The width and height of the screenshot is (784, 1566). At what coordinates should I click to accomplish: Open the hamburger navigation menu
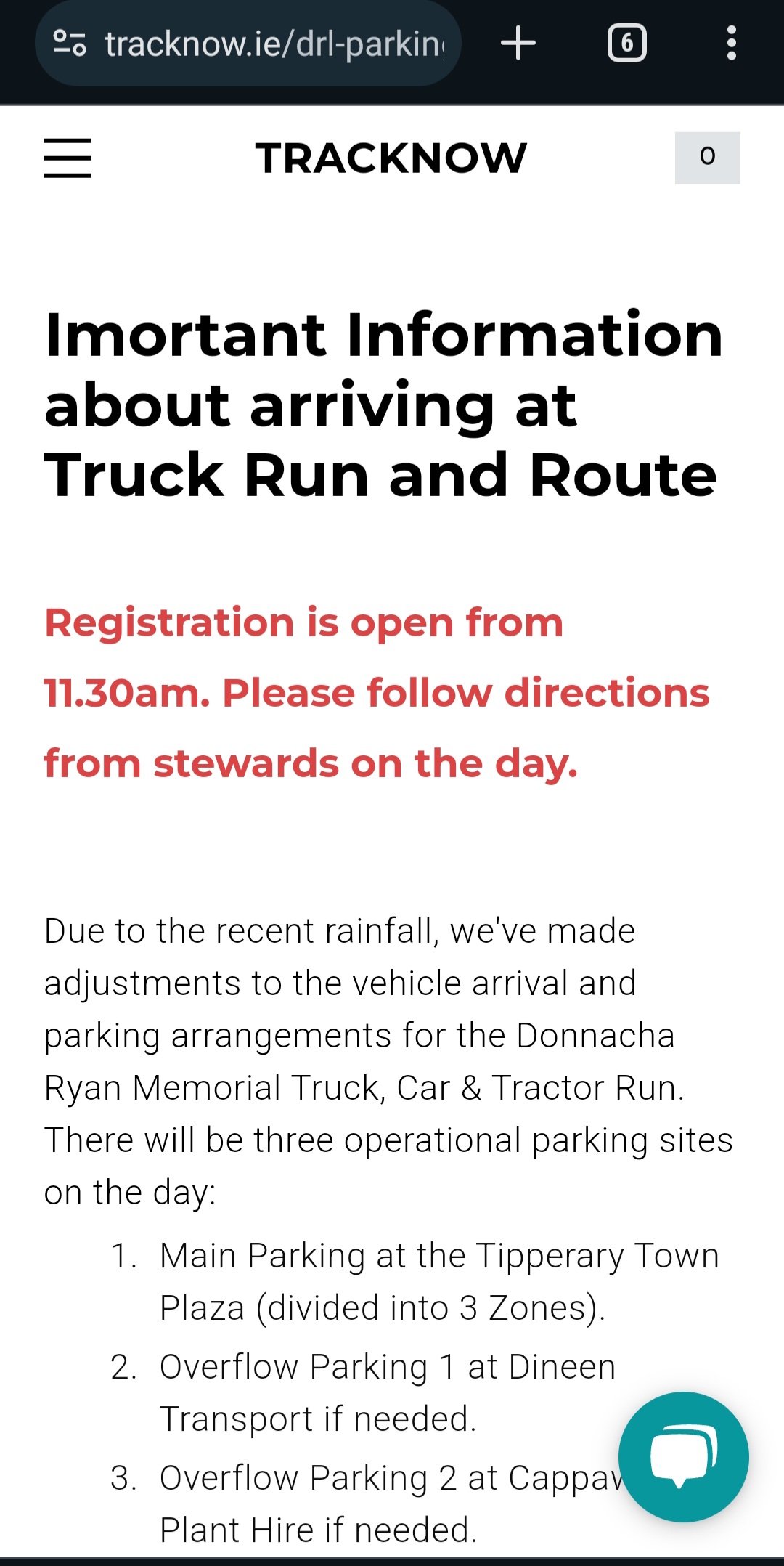point(68,158)
